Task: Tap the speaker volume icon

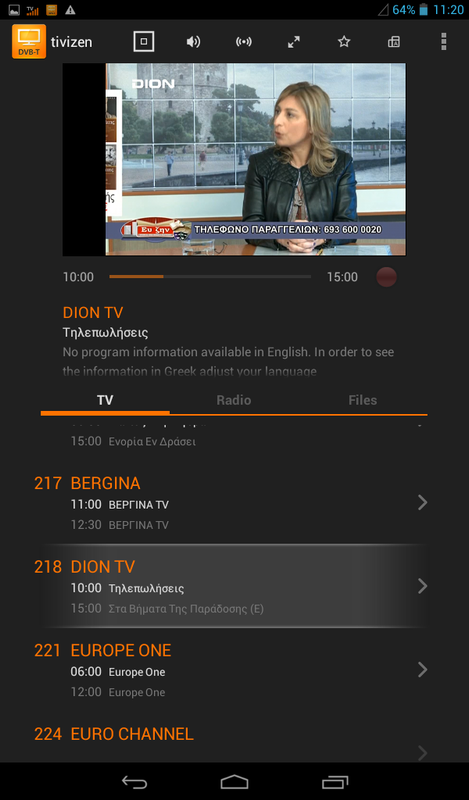Action: pyautogui.click(x=193, y=42)
